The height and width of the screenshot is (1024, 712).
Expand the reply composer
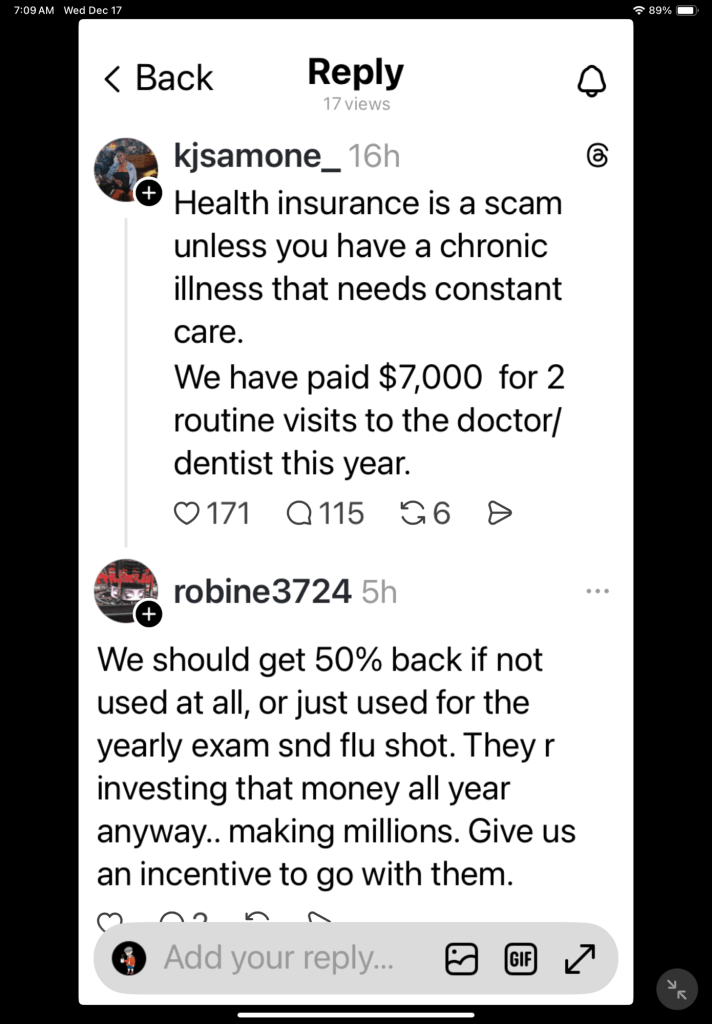tap(580, 958)
